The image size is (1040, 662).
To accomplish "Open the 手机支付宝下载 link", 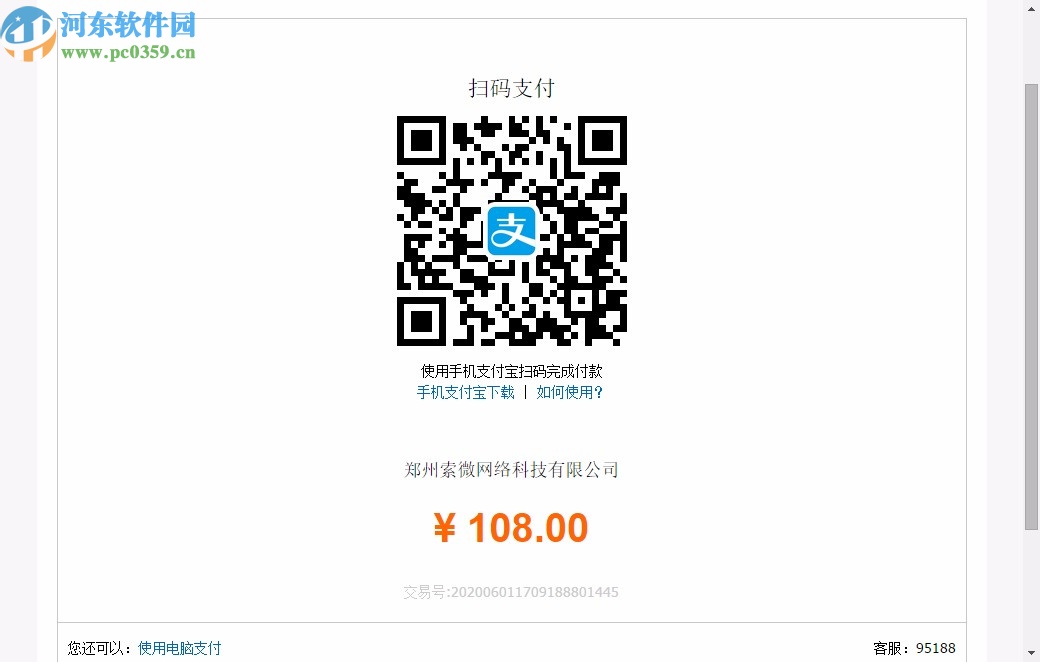I will 465,392.
